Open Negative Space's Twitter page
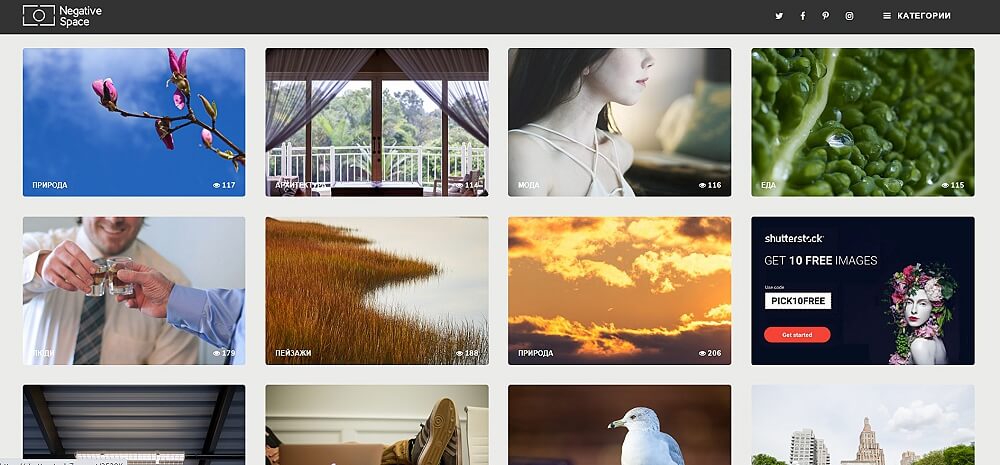Viewport: 1000px width, 465px height. pyautogui.click(x=780, y=16)
